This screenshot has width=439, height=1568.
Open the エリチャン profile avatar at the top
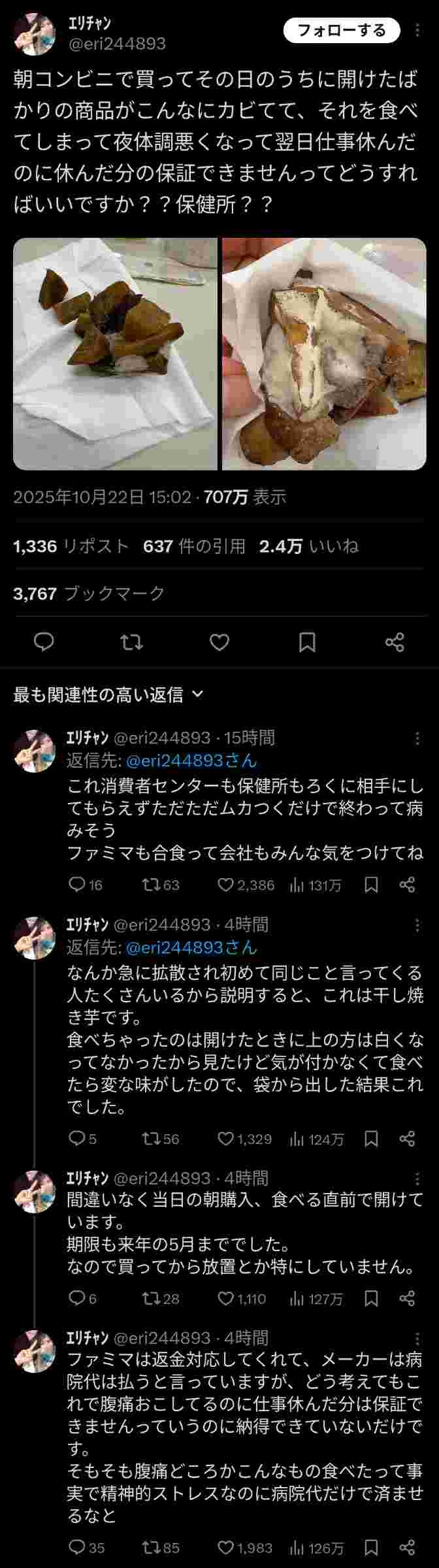coord(34,34)
